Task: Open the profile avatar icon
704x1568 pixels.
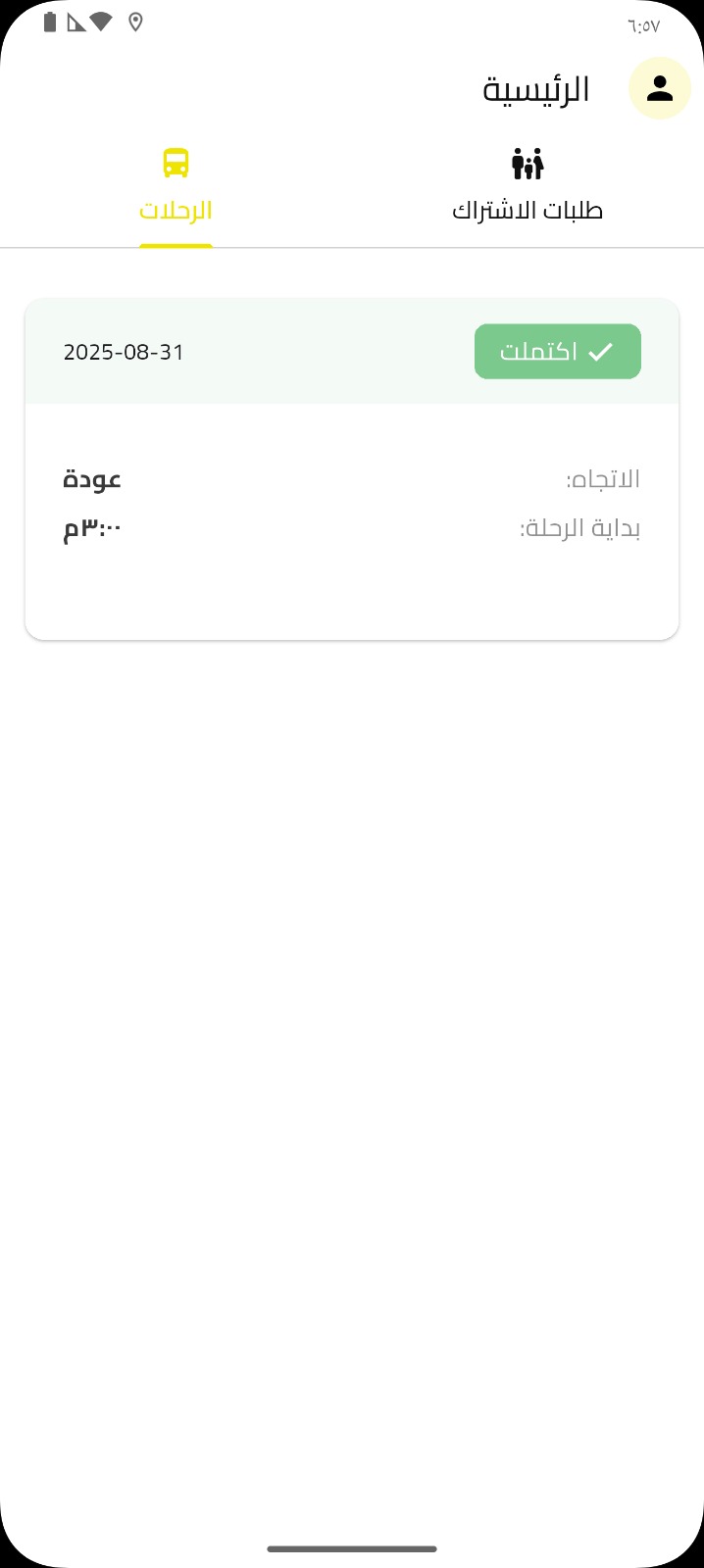Action: pyautogui.click(x=660, y=88)
